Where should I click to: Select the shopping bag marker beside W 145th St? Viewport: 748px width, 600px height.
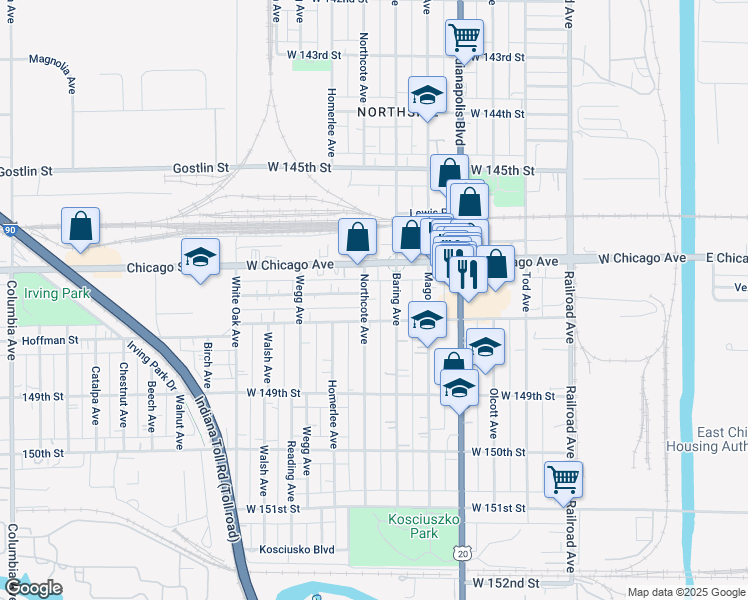pos(449,173)
